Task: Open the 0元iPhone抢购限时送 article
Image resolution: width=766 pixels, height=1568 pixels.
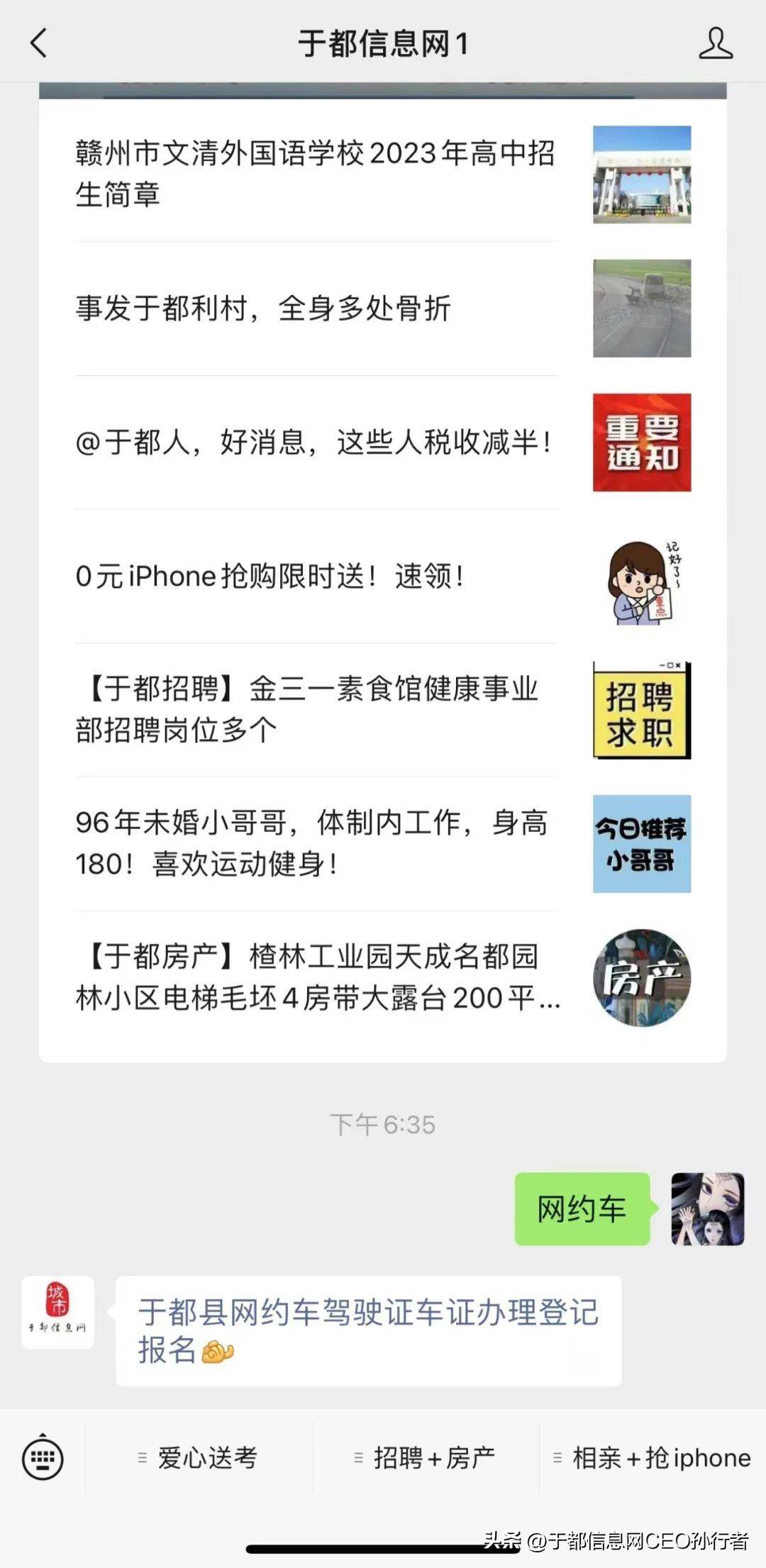Action: pos(270,576)
